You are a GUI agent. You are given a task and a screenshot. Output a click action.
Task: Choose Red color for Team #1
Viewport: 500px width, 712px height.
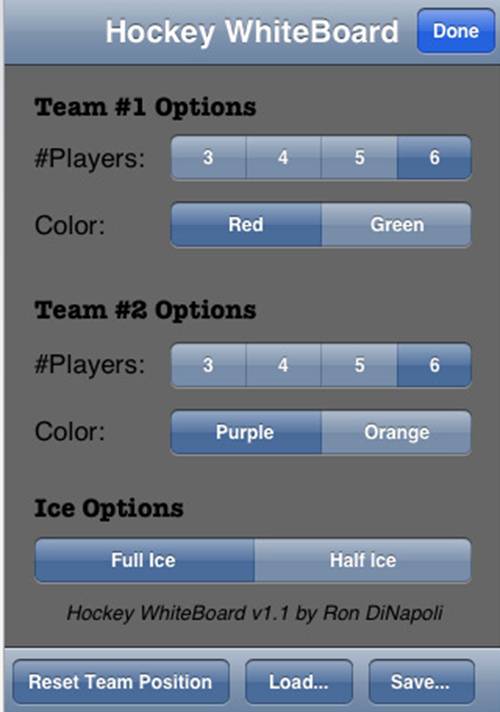[246, 225]
